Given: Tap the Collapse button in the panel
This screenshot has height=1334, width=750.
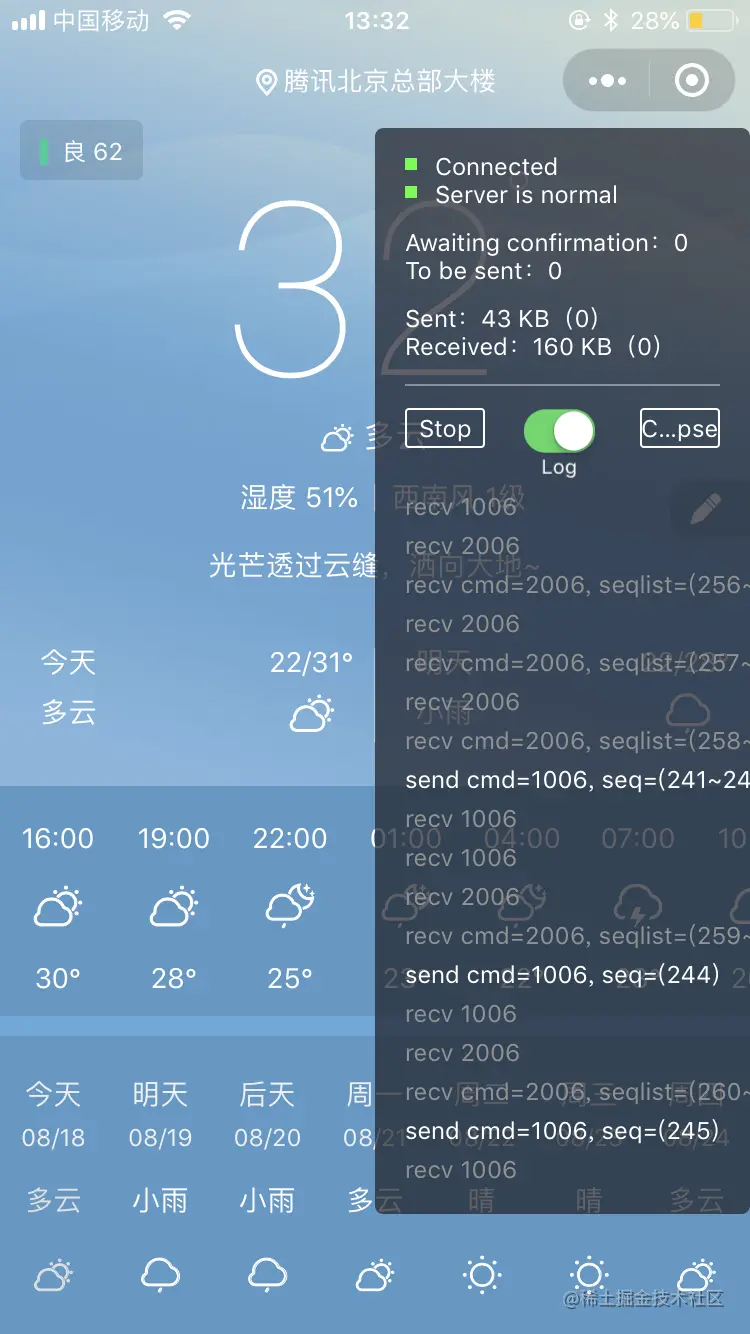Looking at the screenshot, I should [679, 429].
